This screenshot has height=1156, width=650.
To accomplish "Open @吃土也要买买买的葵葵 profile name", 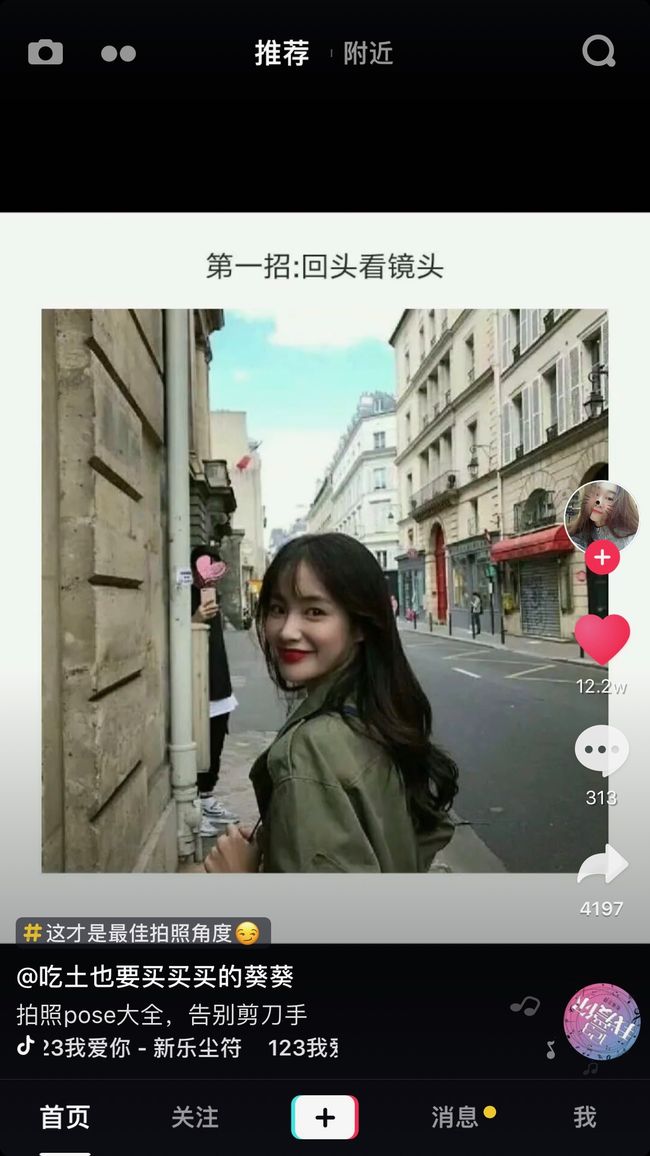I will 155,977.
